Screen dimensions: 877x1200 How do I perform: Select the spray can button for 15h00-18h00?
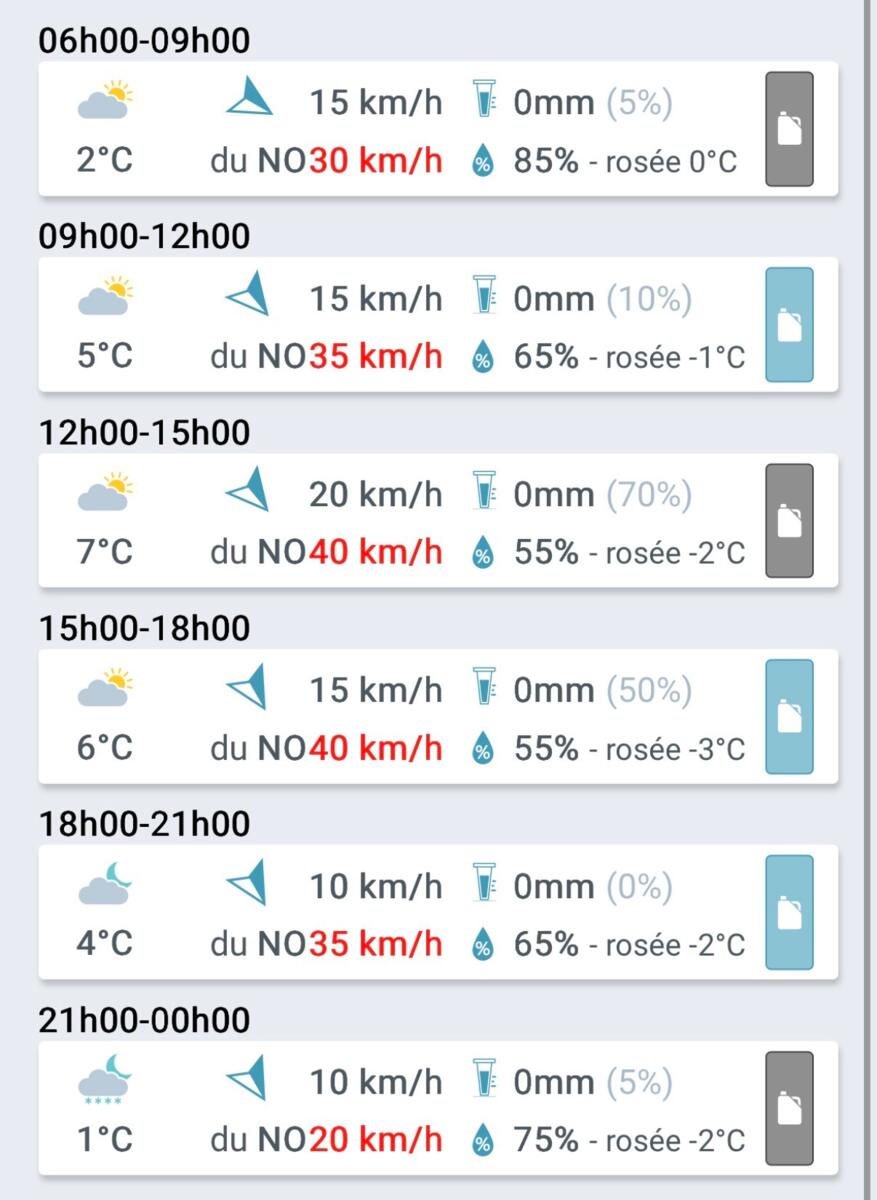click(789, 717)
